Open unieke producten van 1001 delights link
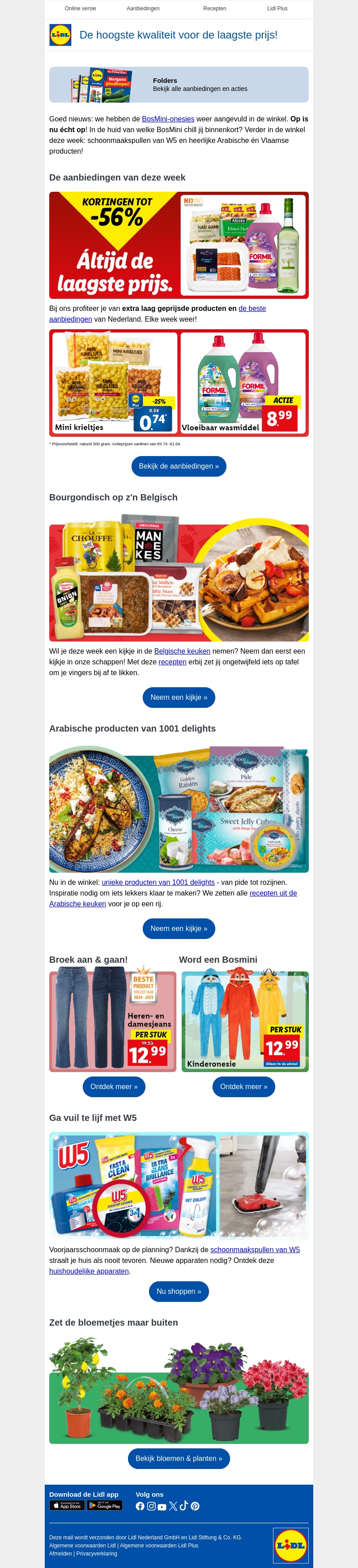The image size is (358, 1568). tap(158, 883)
